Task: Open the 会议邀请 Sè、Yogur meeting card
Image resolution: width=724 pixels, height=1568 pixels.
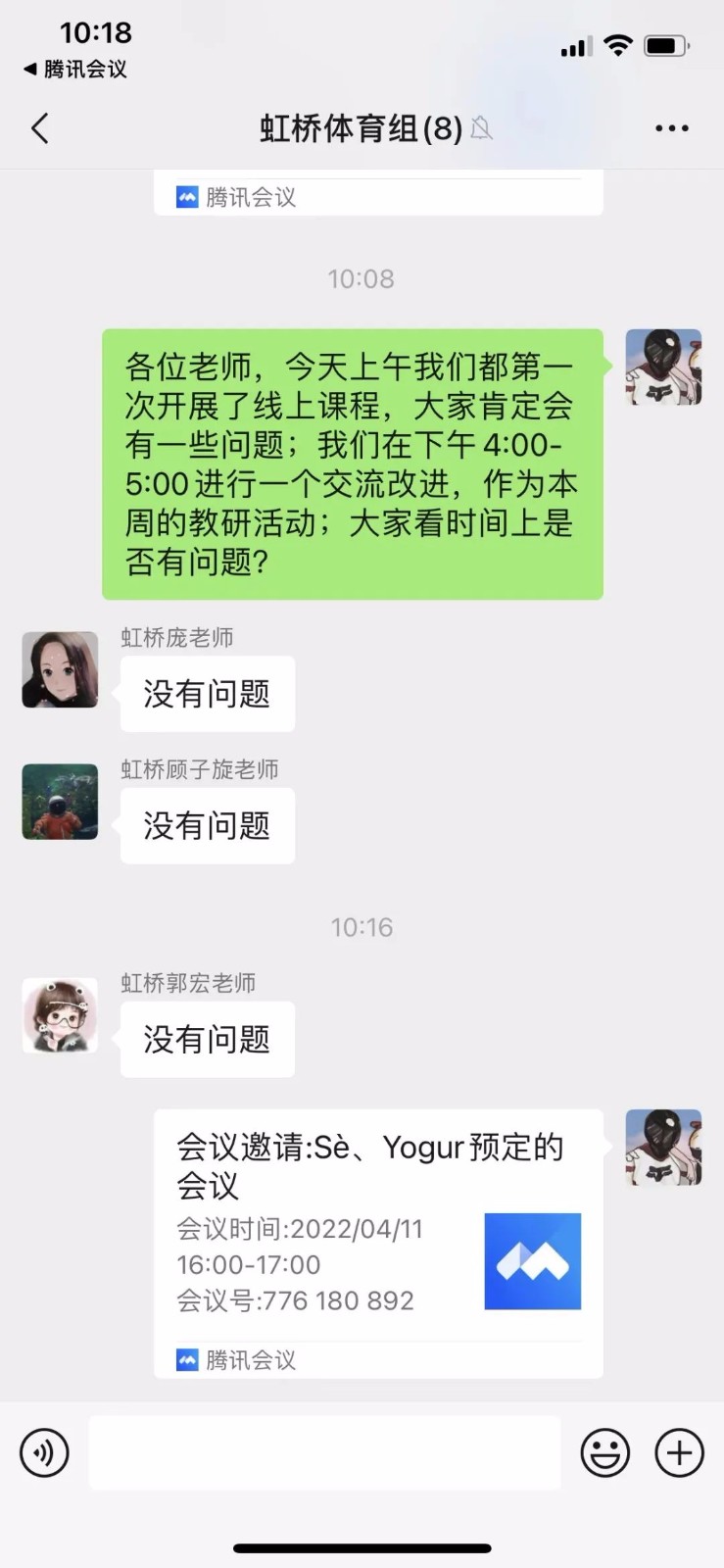Action: point(378,1225)
